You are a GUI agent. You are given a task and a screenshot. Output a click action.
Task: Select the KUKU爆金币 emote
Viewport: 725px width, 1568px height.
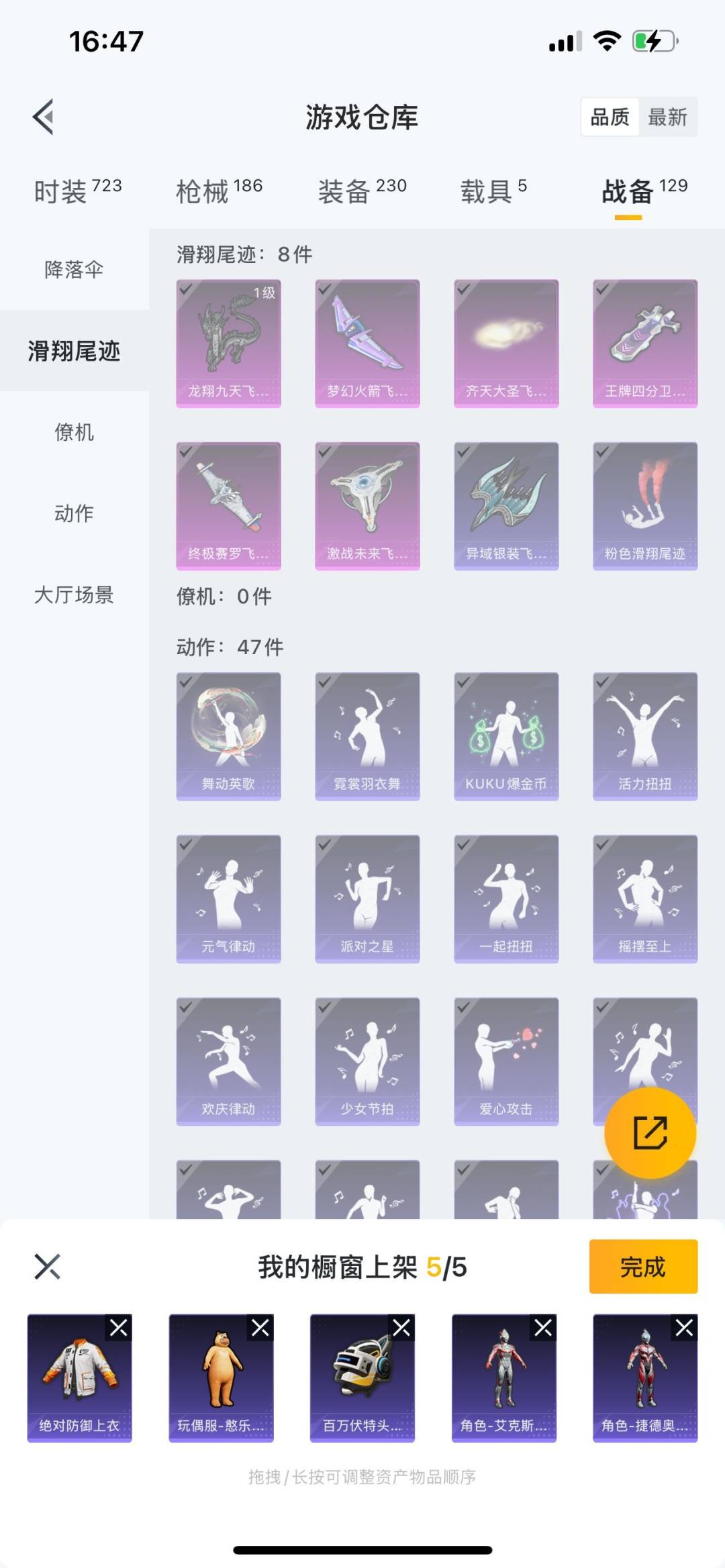506,736
